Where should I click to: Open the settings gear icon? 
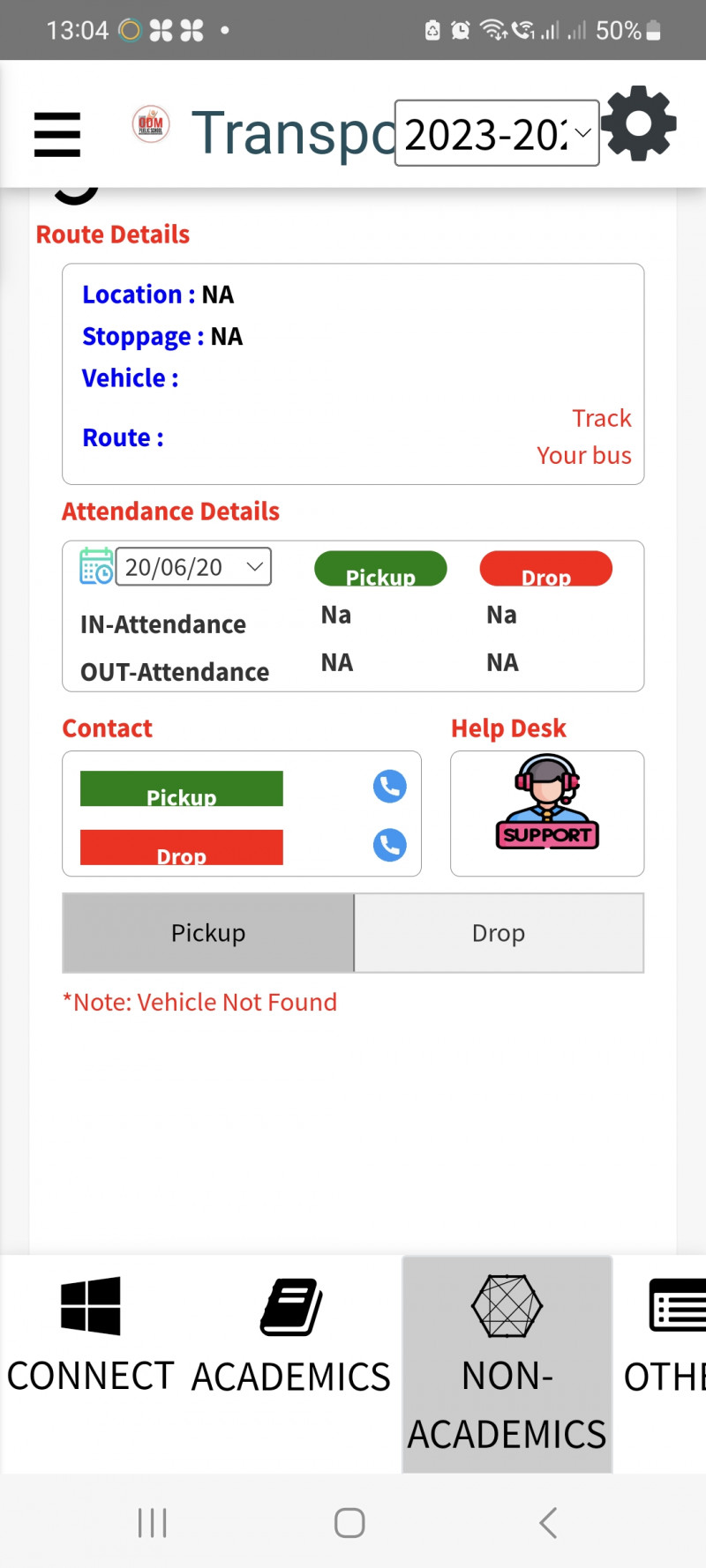(x=640, y=124)
